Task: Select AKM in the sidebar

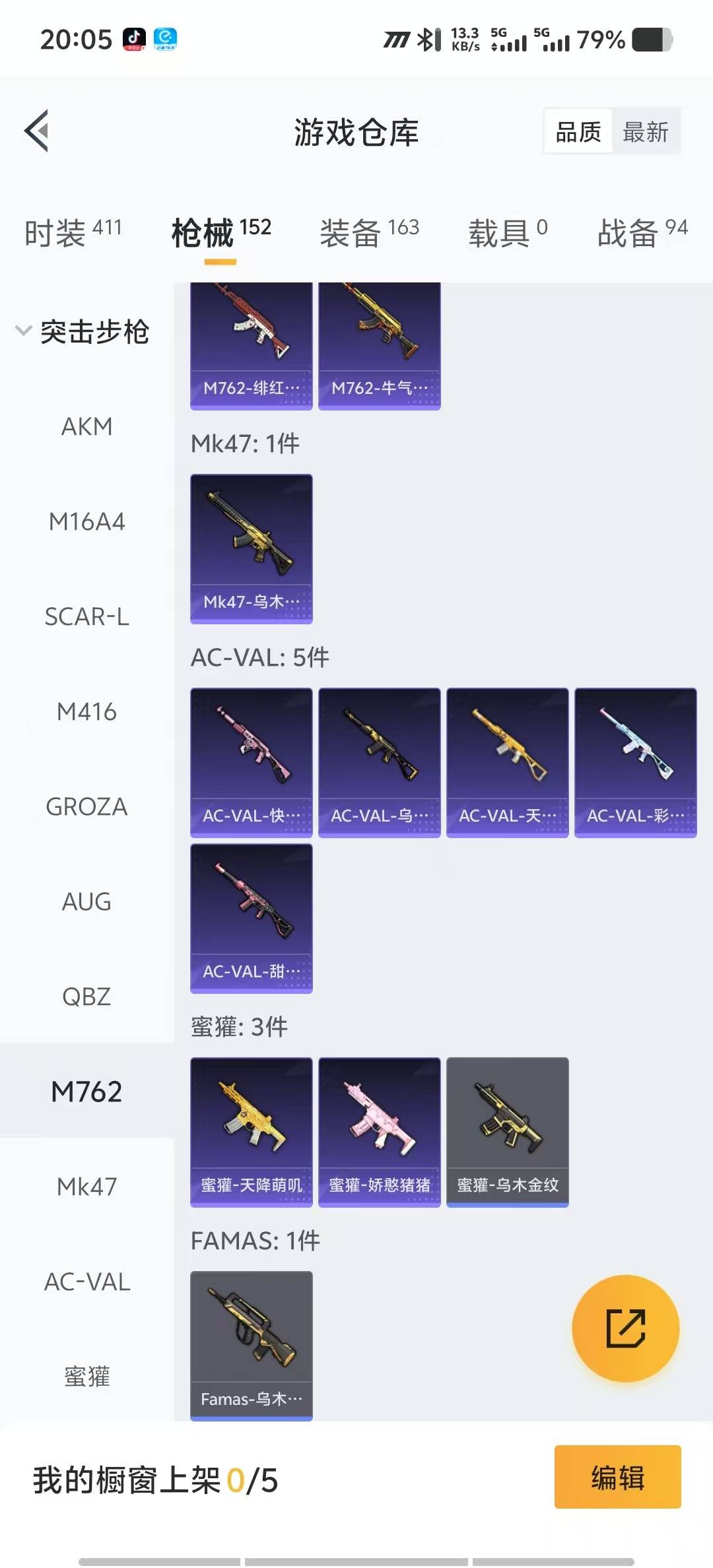Action: [x=86, y=427]
